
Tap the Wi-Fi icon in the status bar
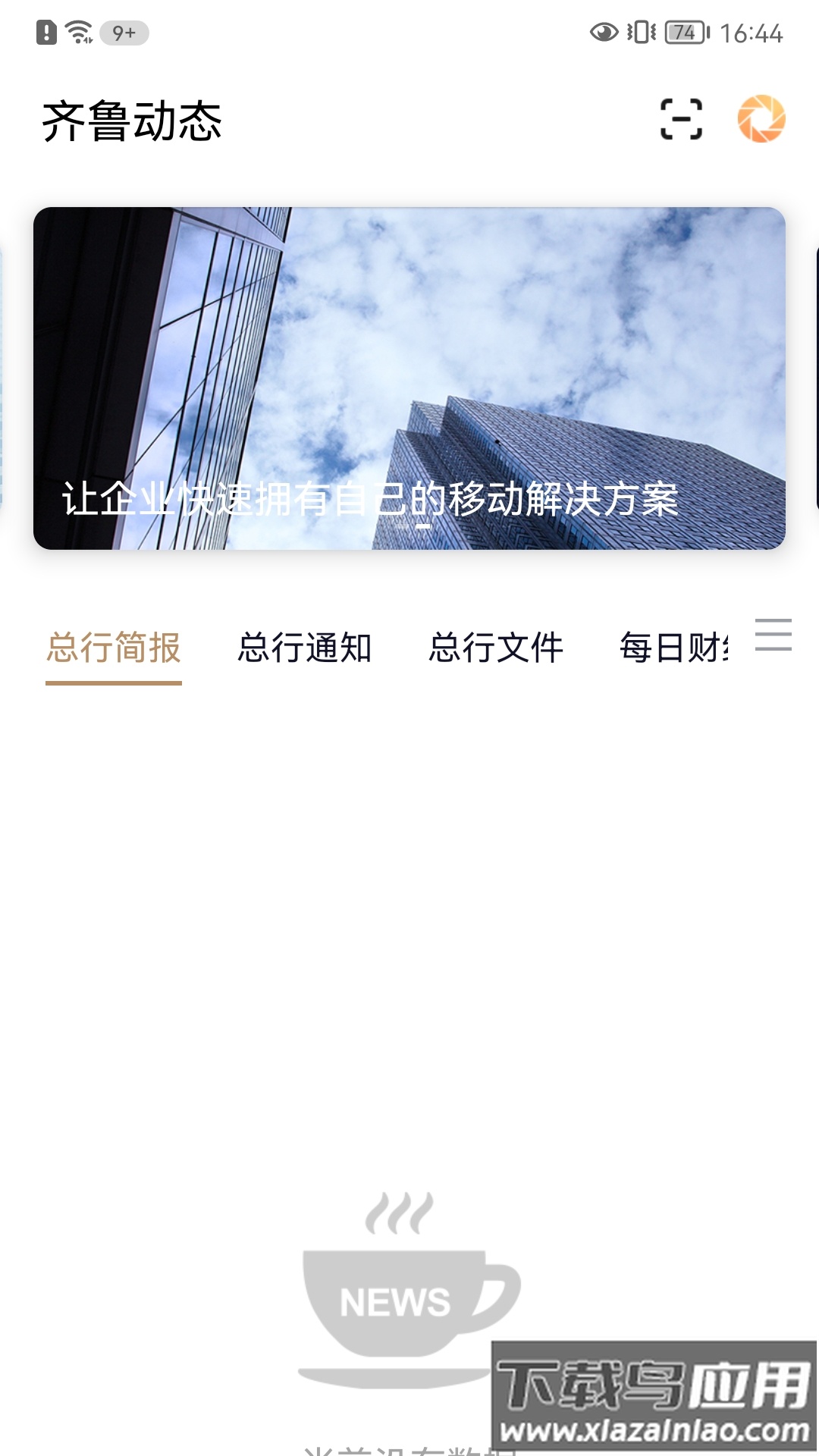78,31
